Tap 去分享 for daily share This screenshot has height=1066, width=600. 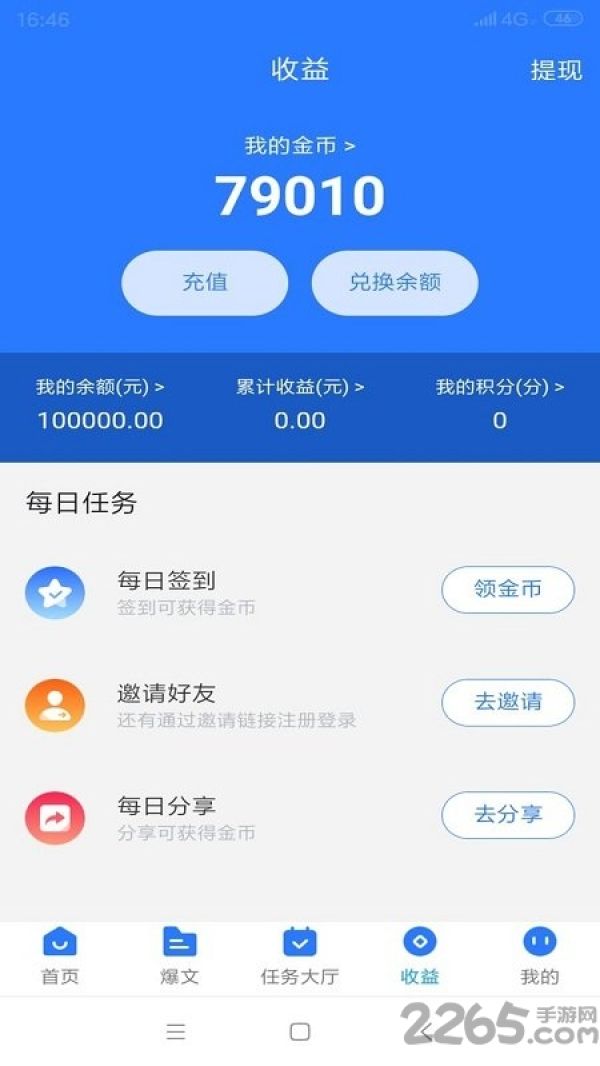[x=508, y=815]
